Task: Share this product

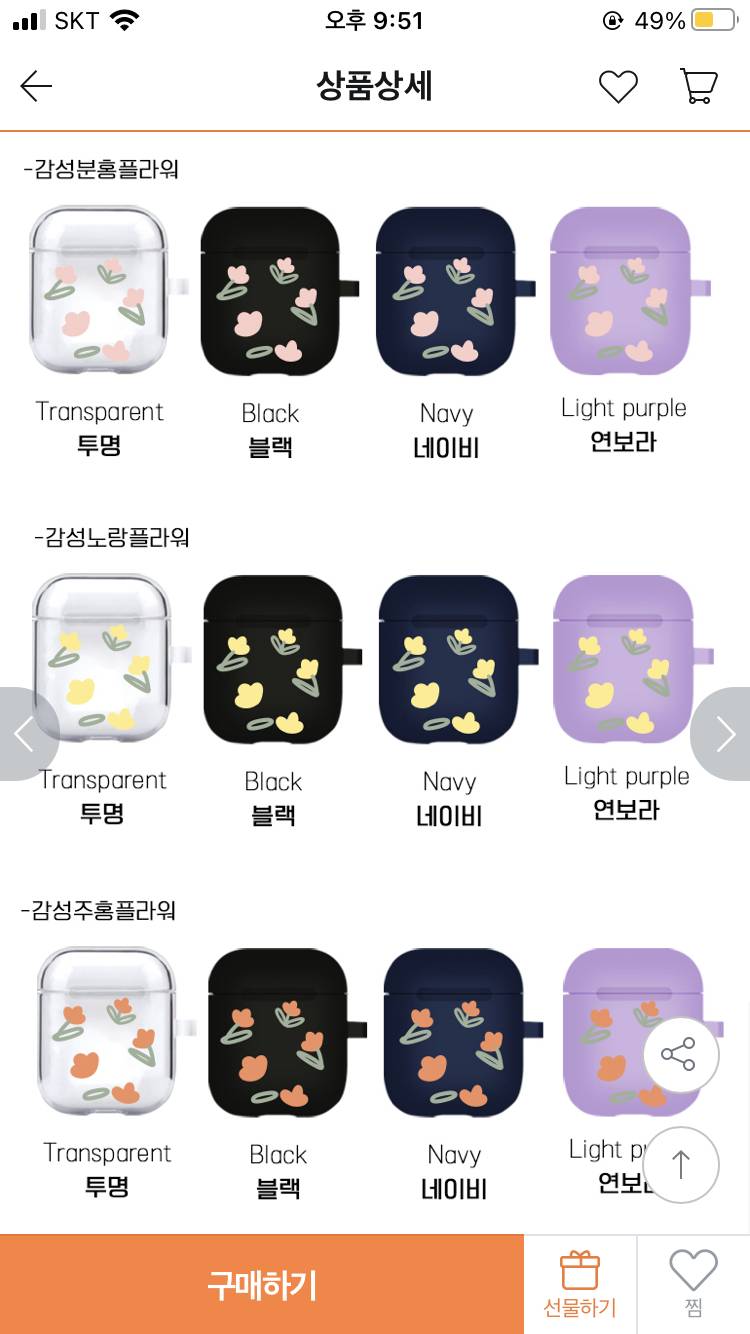Action: coord(680,1055)
